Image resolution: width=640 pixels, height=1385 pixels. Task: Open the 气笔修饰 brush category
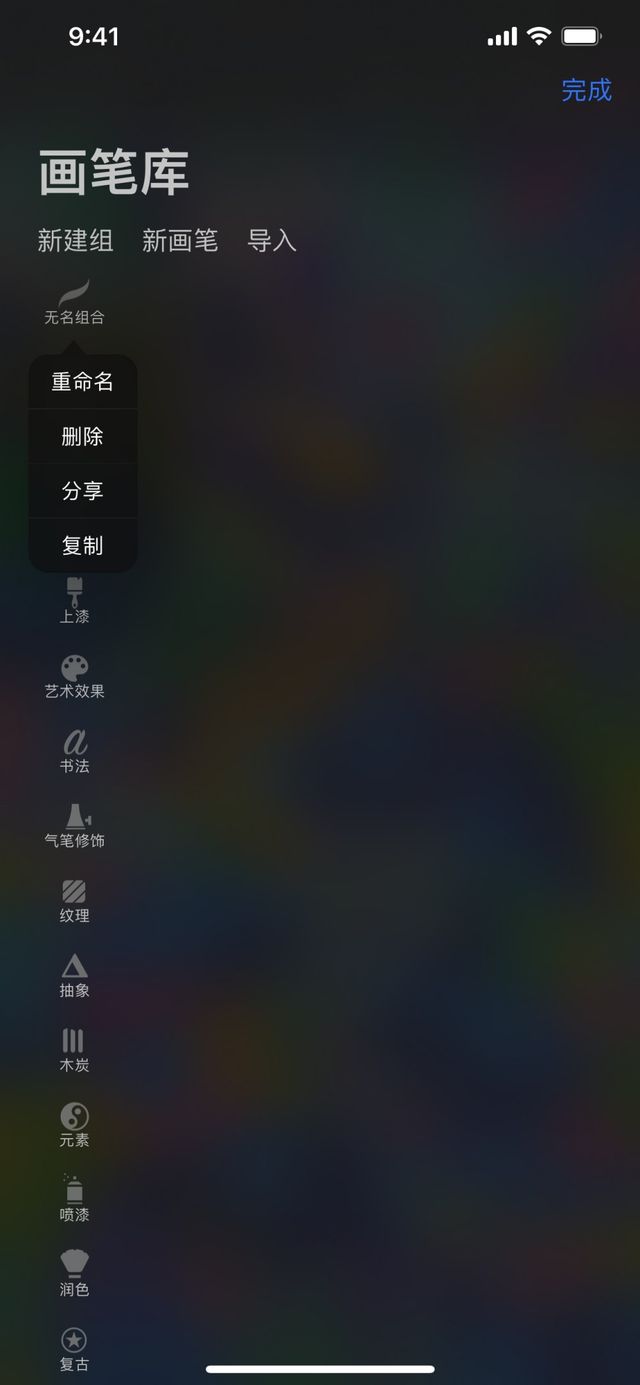(x=74, y=826)
